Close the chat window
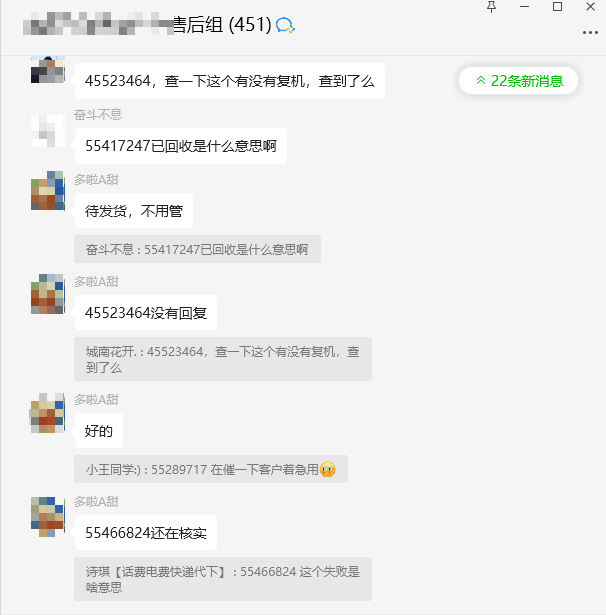 pos(590,8)
